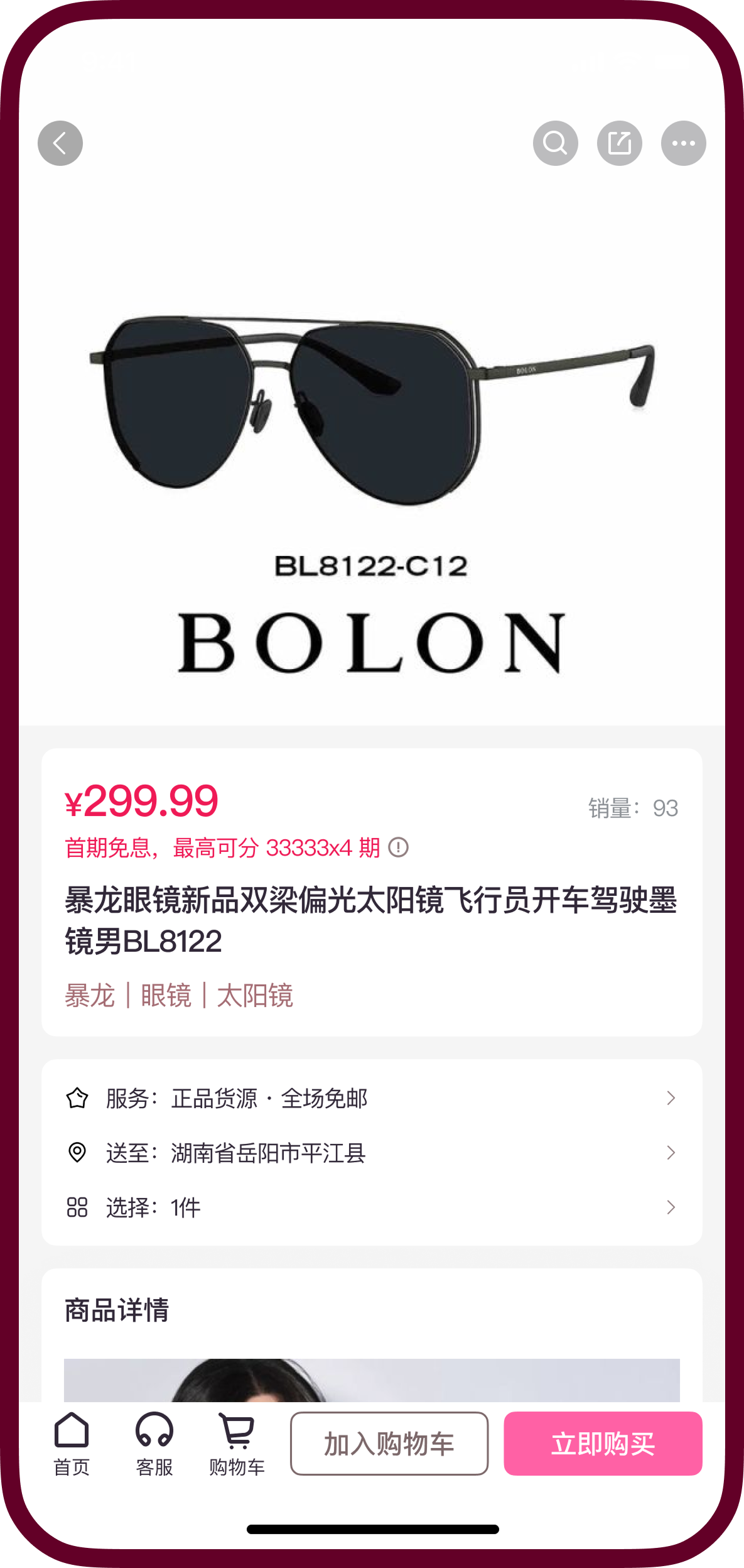Click the installment info exclamation icon

398,847
